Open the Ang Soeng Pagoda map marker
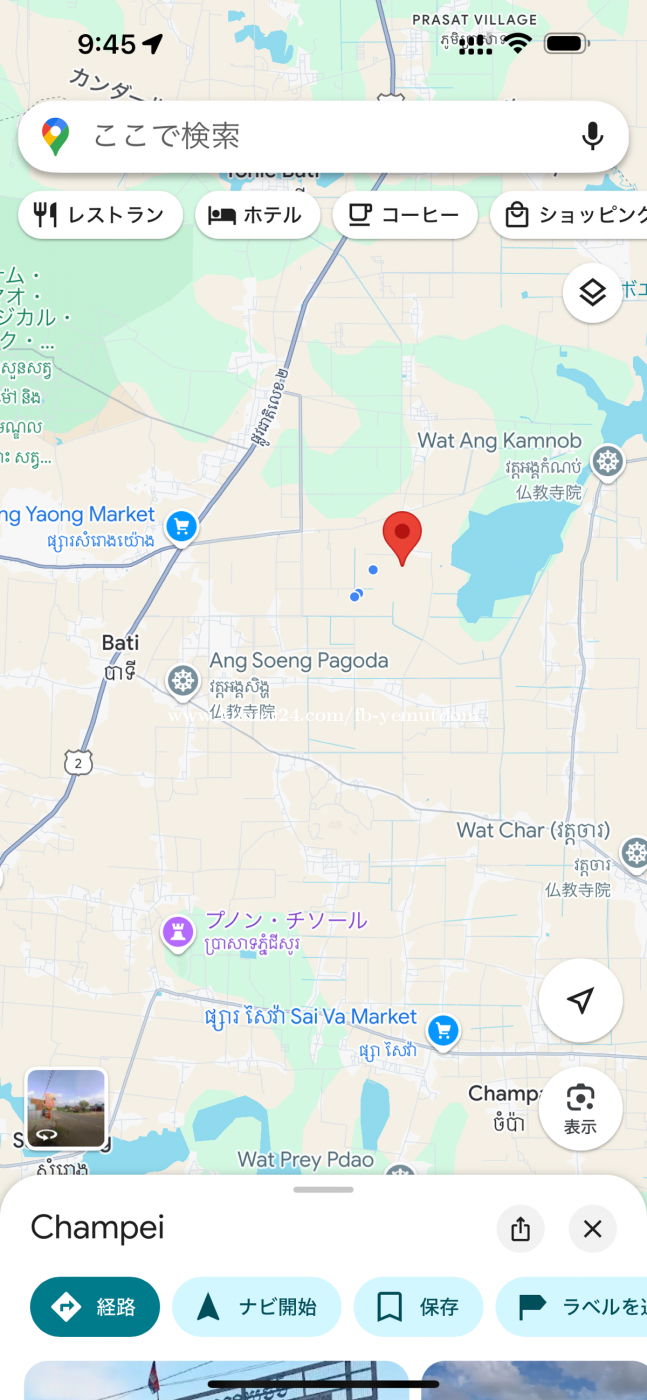647x1400 pixels. tap(182, 682)
